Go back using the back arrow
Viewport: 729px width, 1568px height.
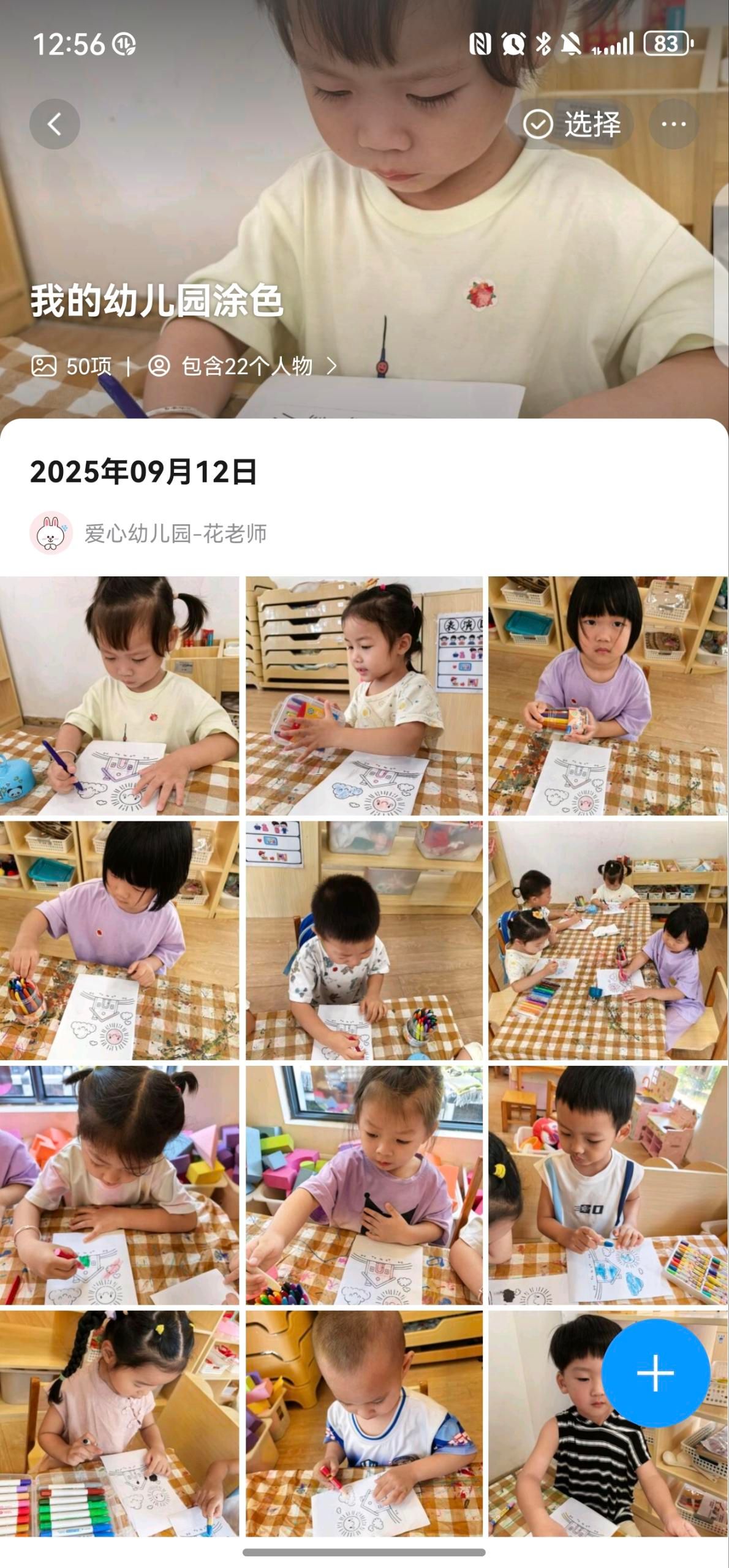tap(55, 124)
